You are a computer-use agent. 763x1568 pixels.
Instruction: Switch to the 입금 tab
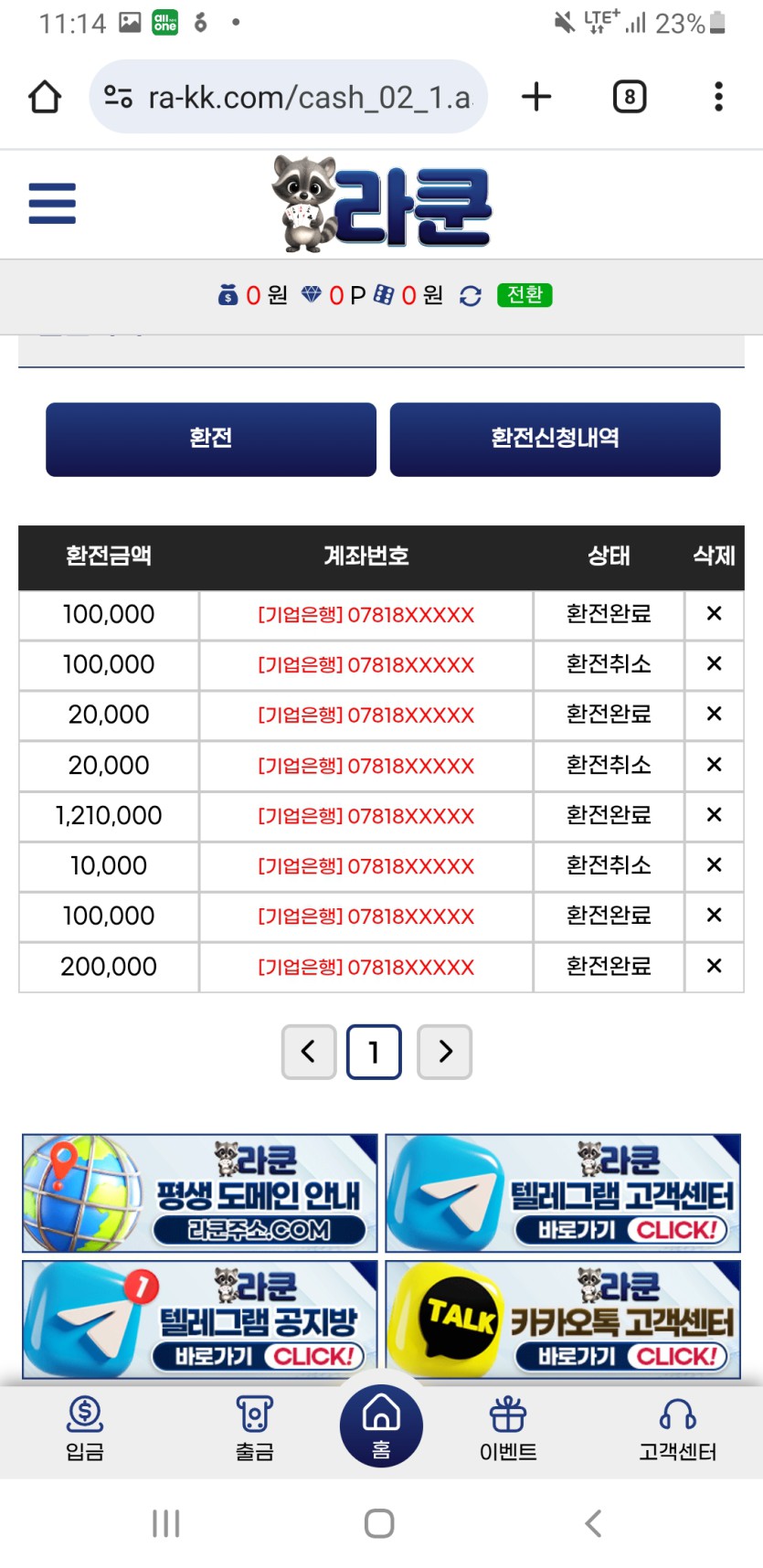85,1429
